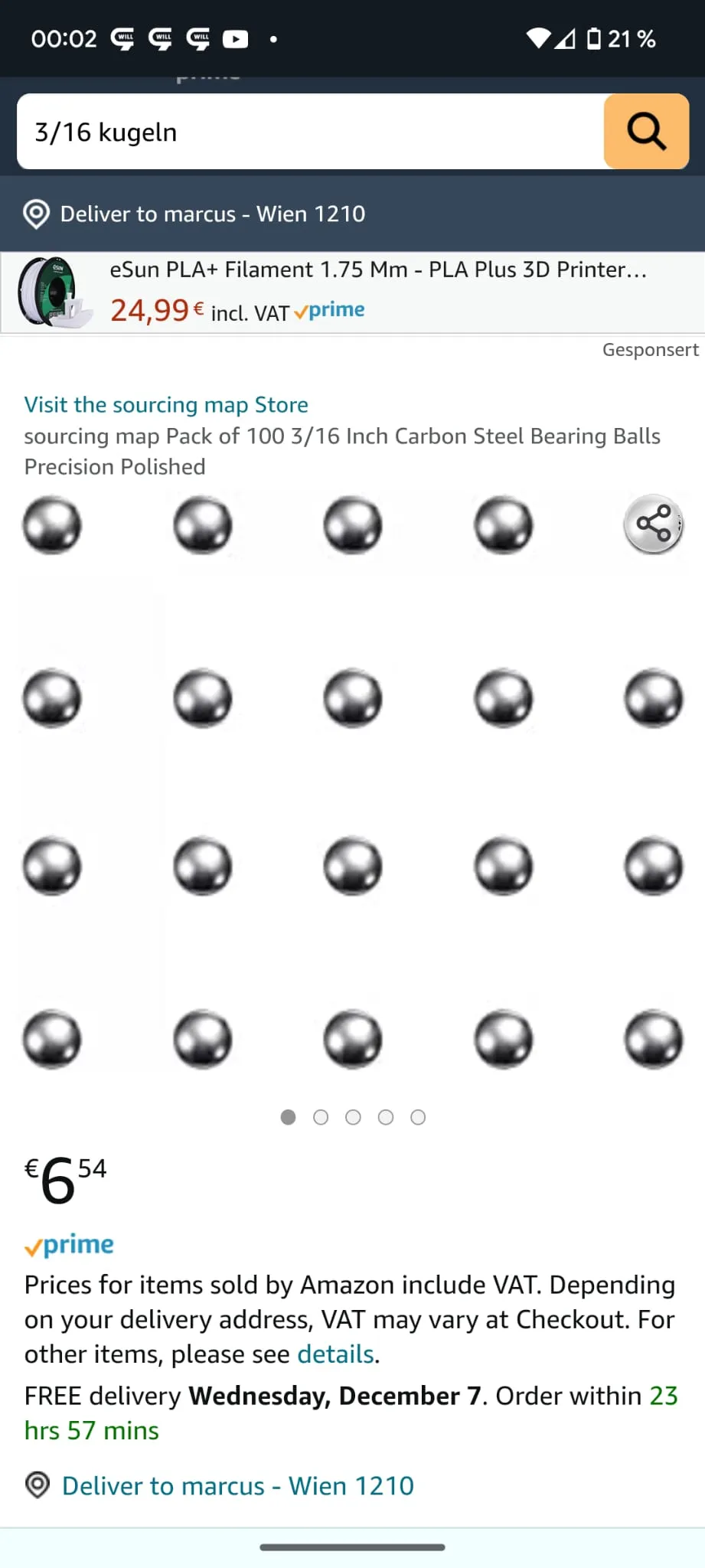Jump to the second product image dot
Screen dimensions: 705x1568
[x=321, y=1118]
